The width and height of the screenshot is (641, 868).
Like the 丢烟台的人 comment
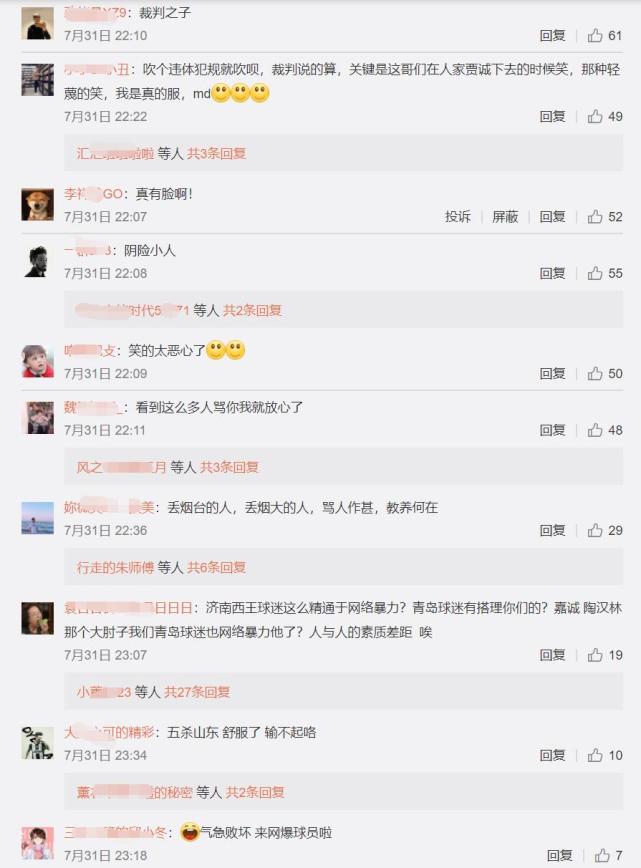pyautogui.click(x=596, y=530)
